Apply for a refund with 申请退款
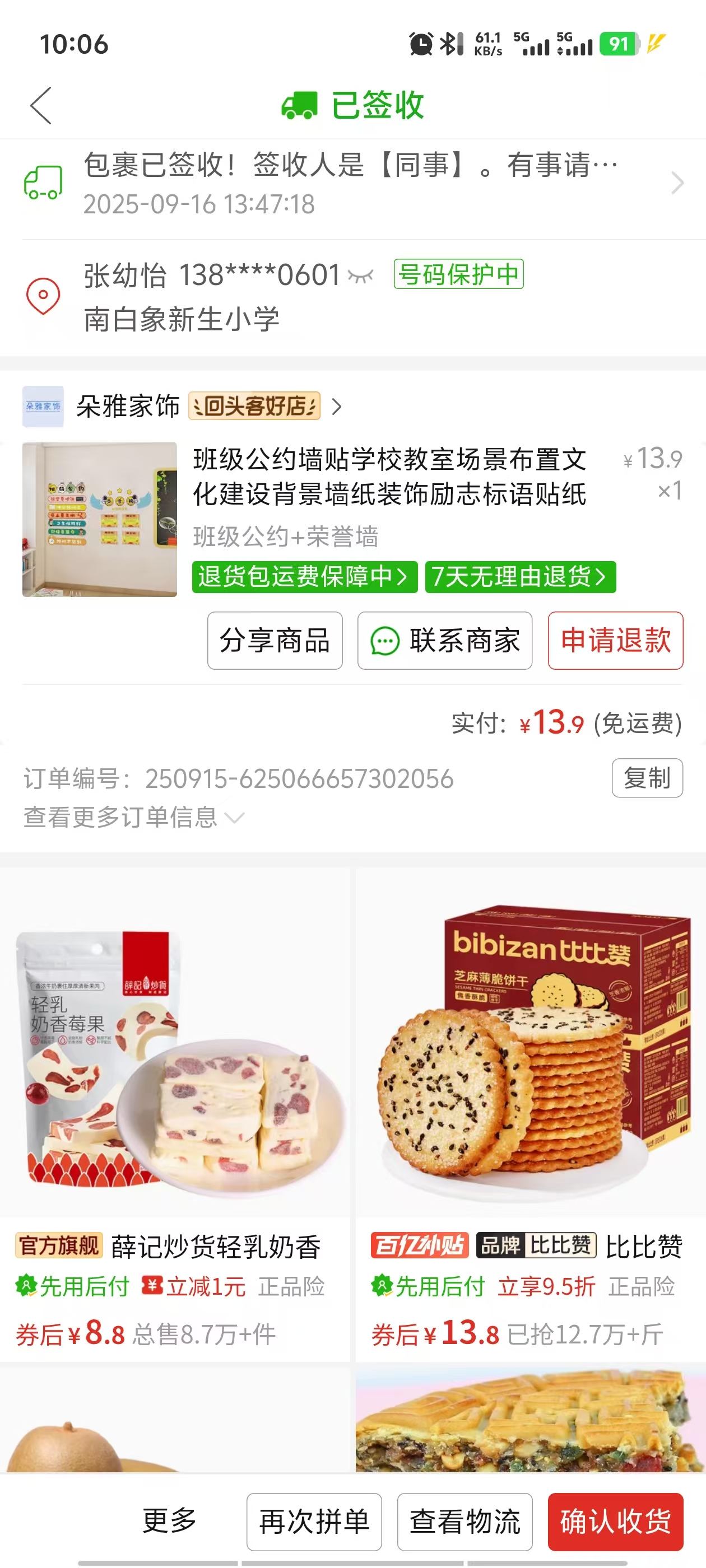706x1568 pixels. click(615, 640)
